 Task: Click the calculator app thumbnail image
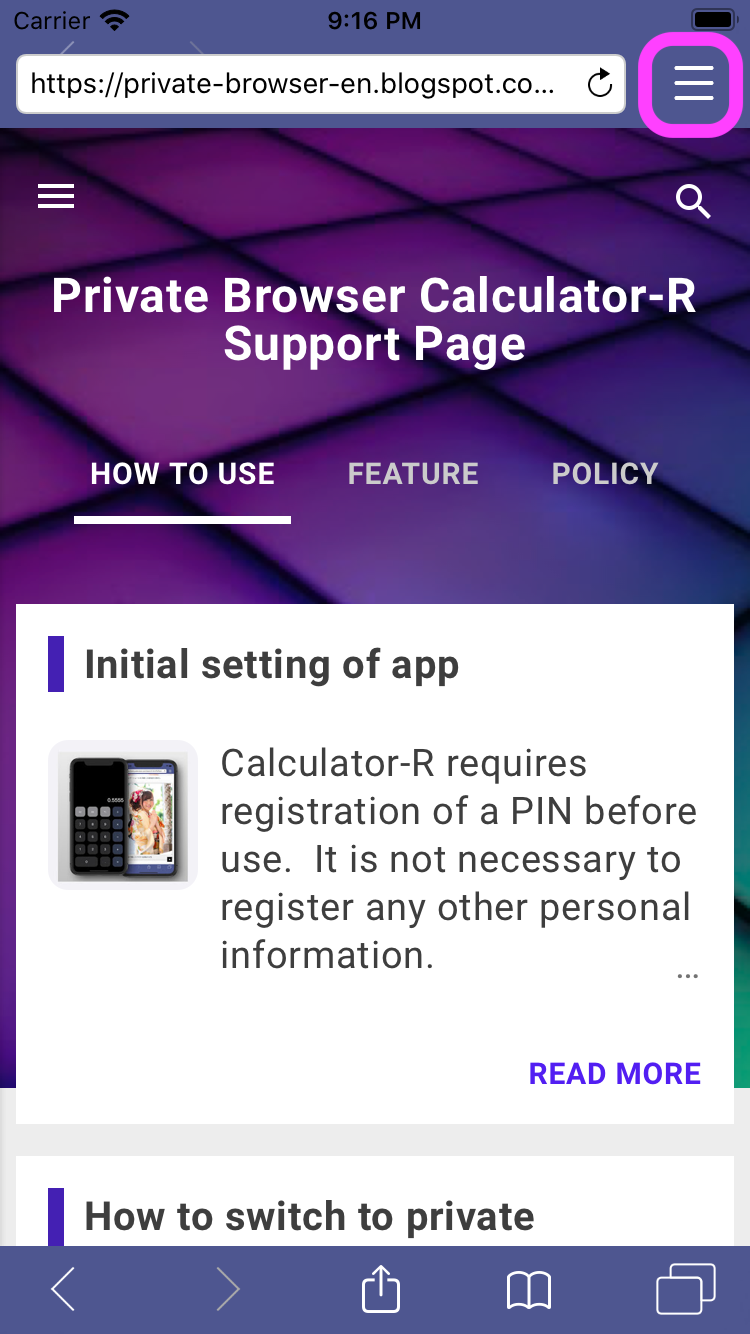[122, 813]
